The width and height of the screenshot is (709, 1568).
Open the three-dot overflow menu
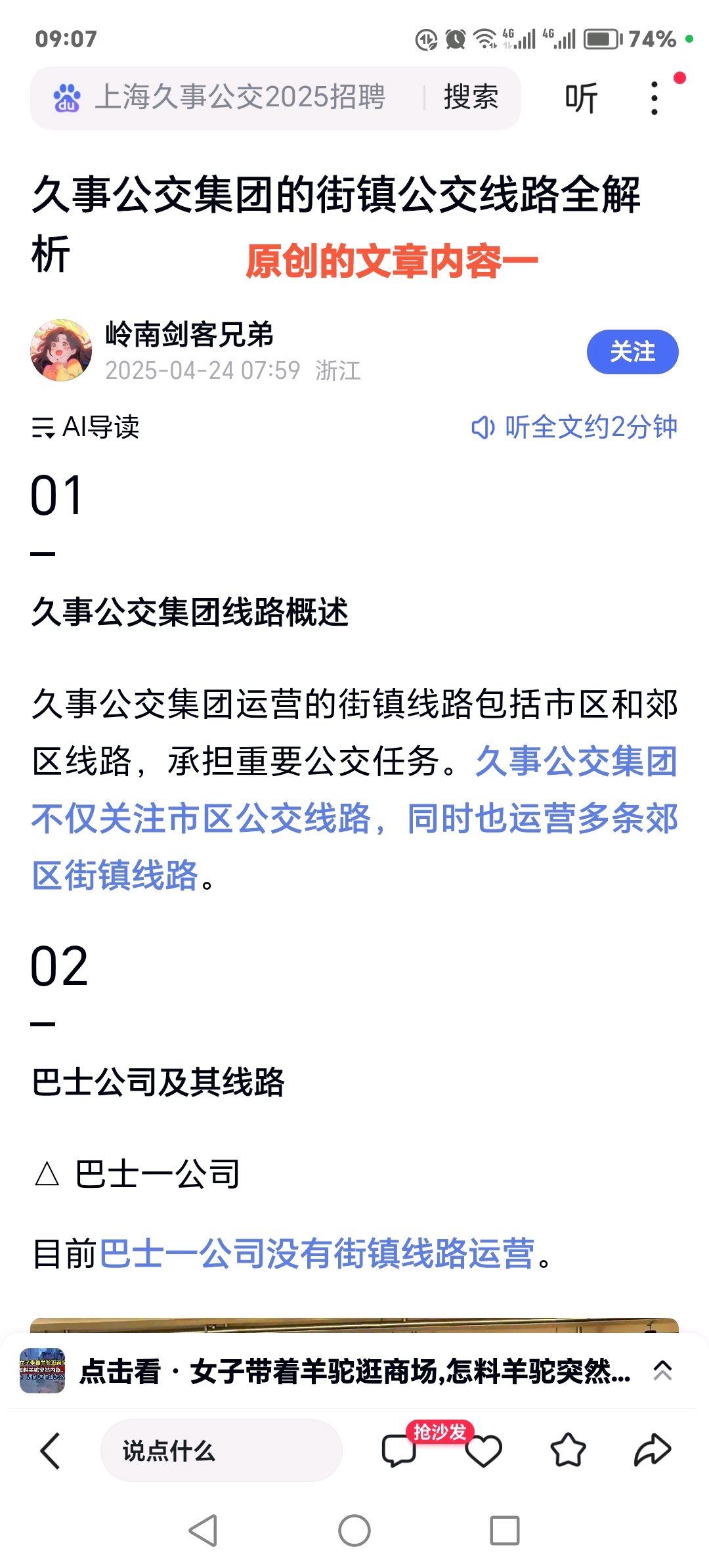[654, 98]
